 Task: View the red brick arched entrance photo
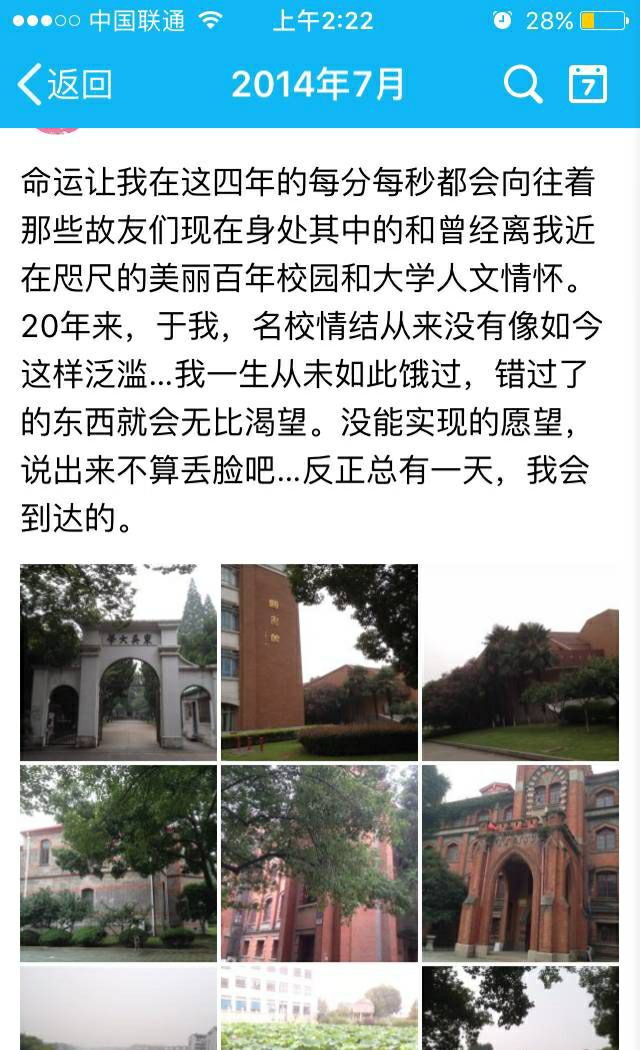(x=520, y=863)
